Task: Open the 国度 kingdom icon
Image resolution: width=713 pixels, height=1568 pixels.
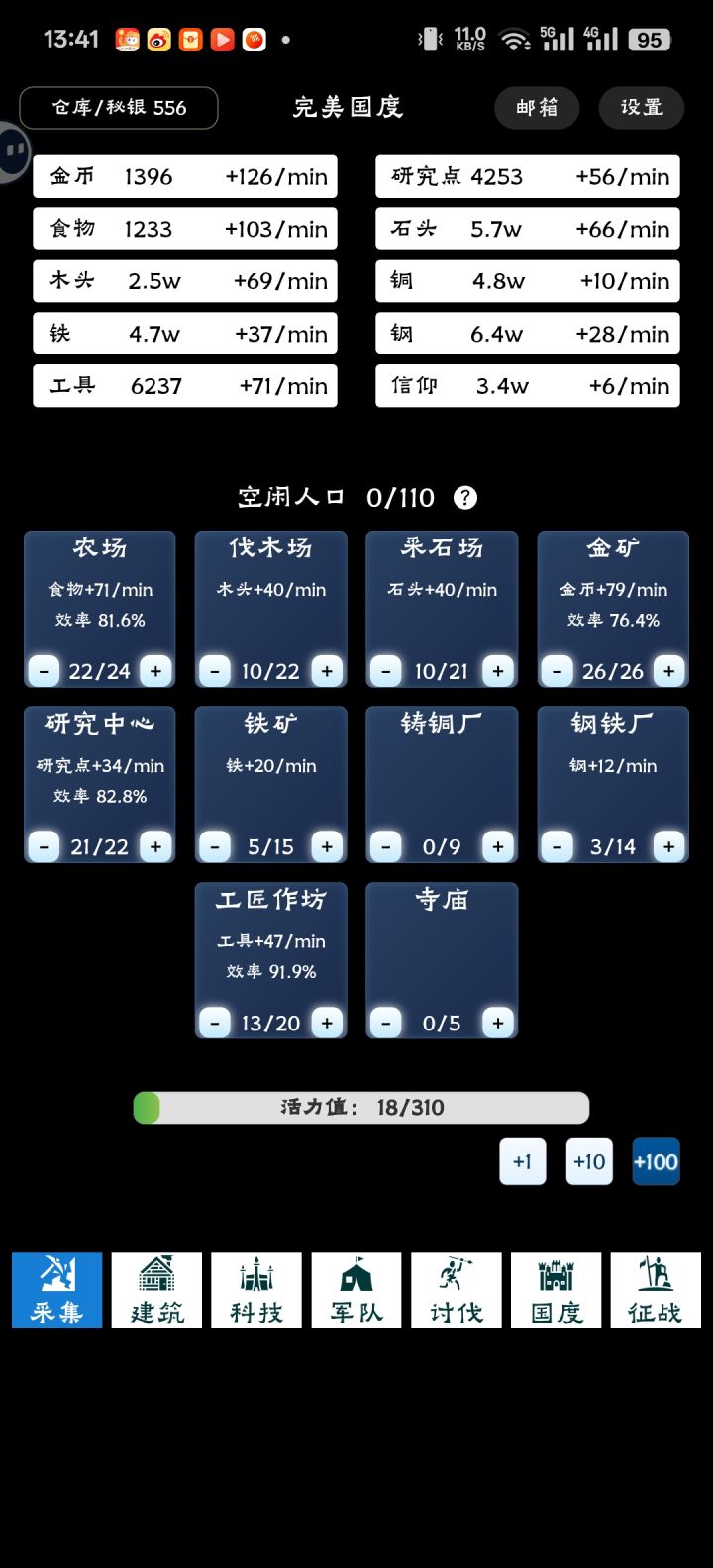Action: 556,1290
